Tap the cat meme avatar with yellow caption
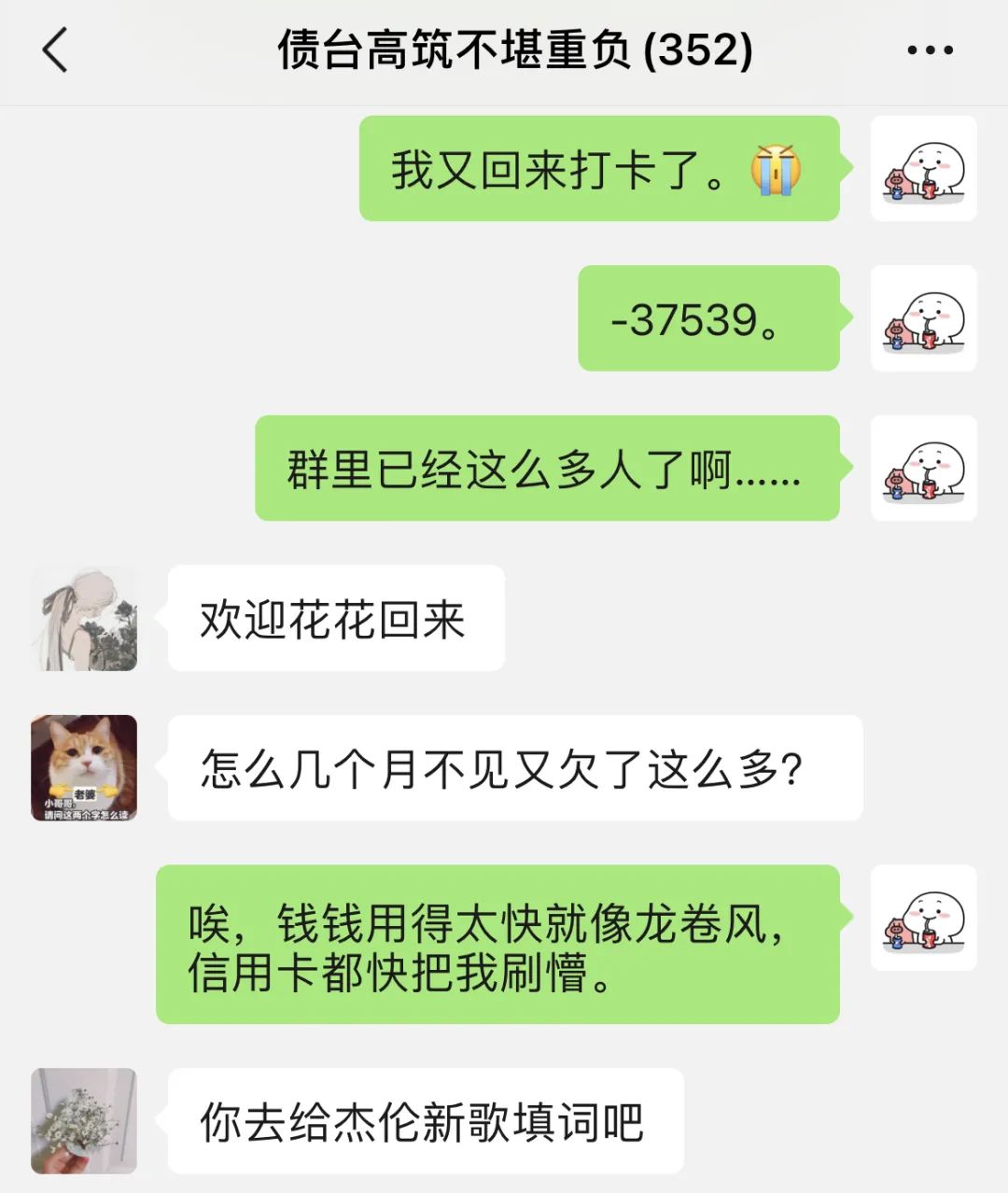The width and height of the screenshot is (1008, 1193). click(83, 768)
